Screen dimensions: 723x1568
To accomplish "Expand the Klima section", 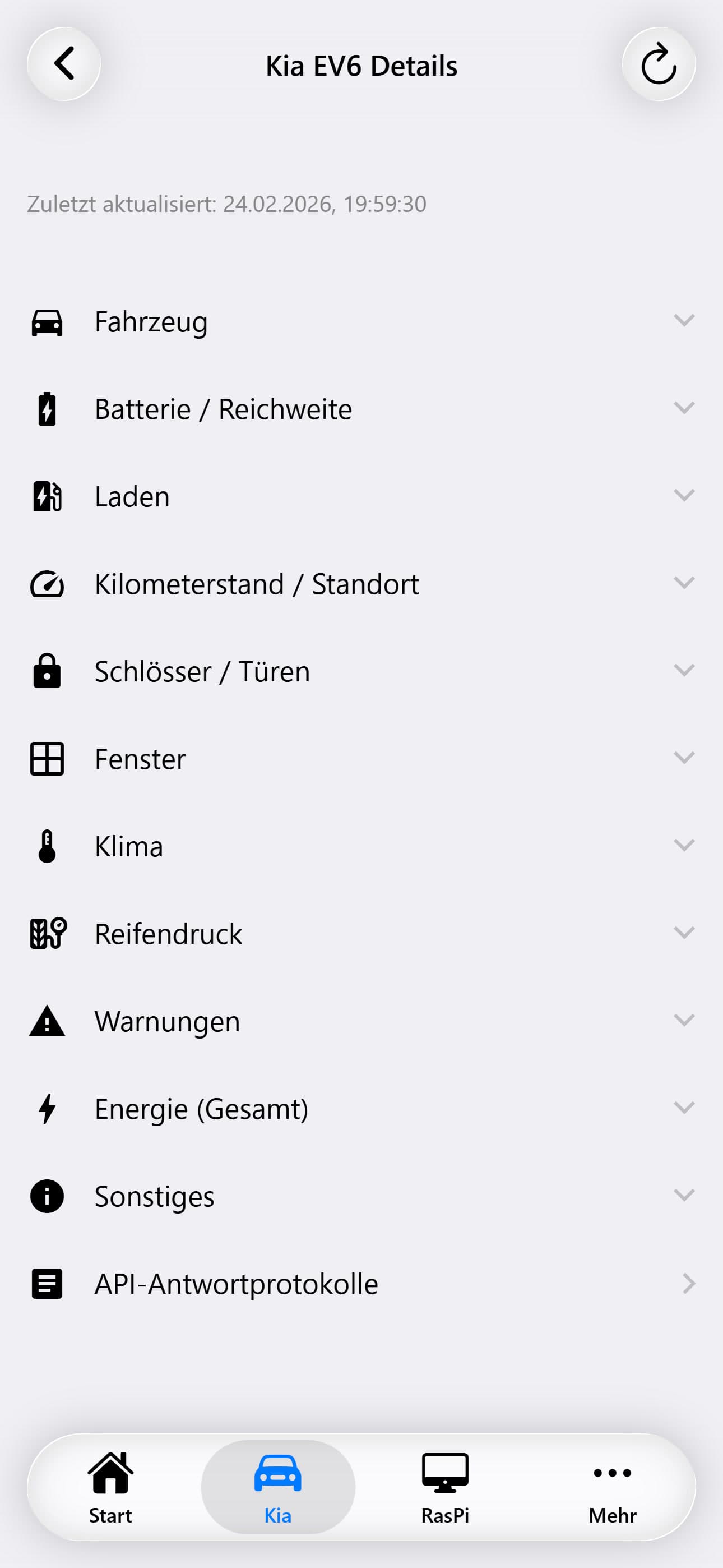I will click(361, 846).
